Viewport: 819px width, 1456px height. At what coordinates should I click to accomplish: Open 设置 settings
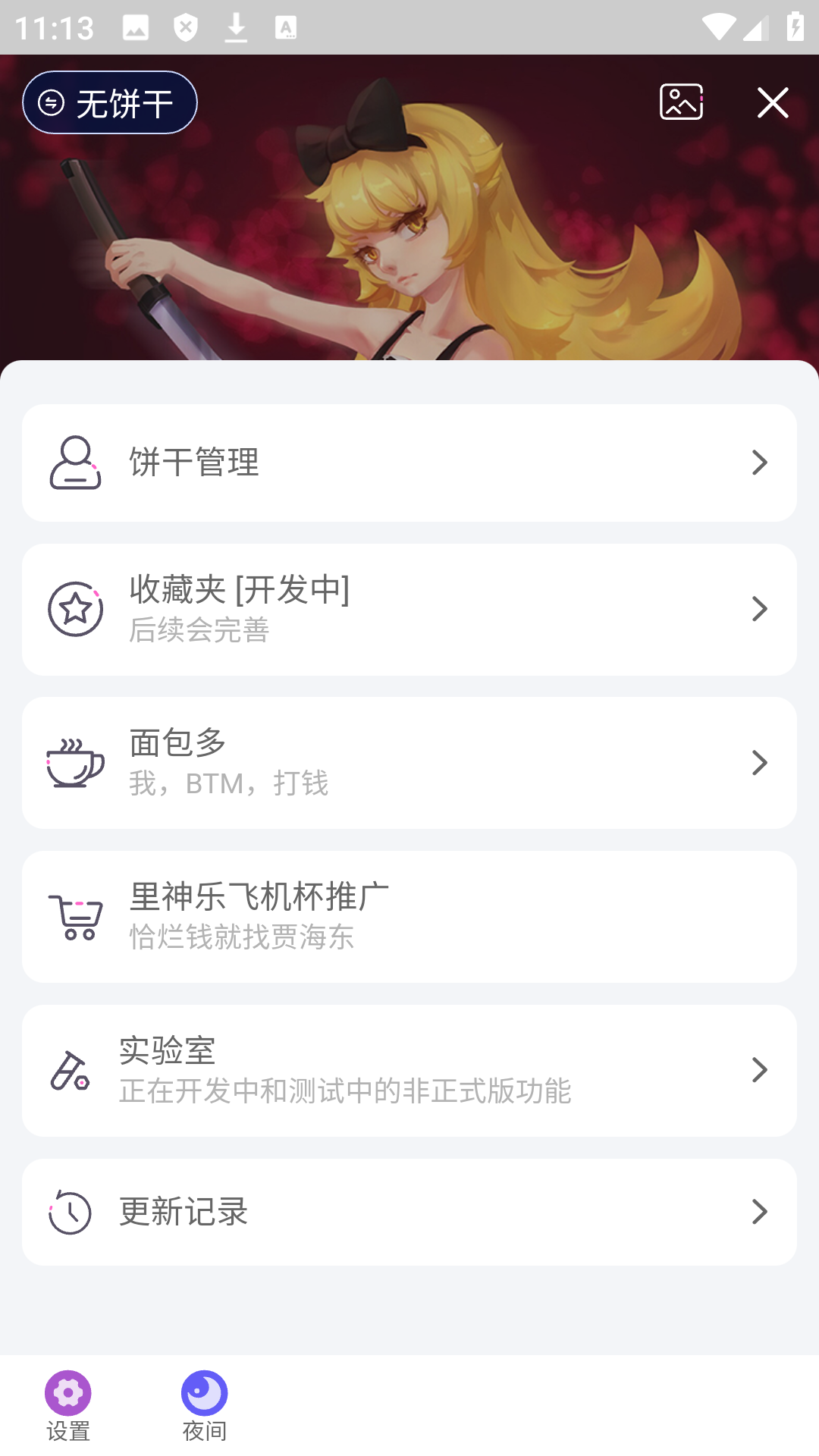point(68,1405)
